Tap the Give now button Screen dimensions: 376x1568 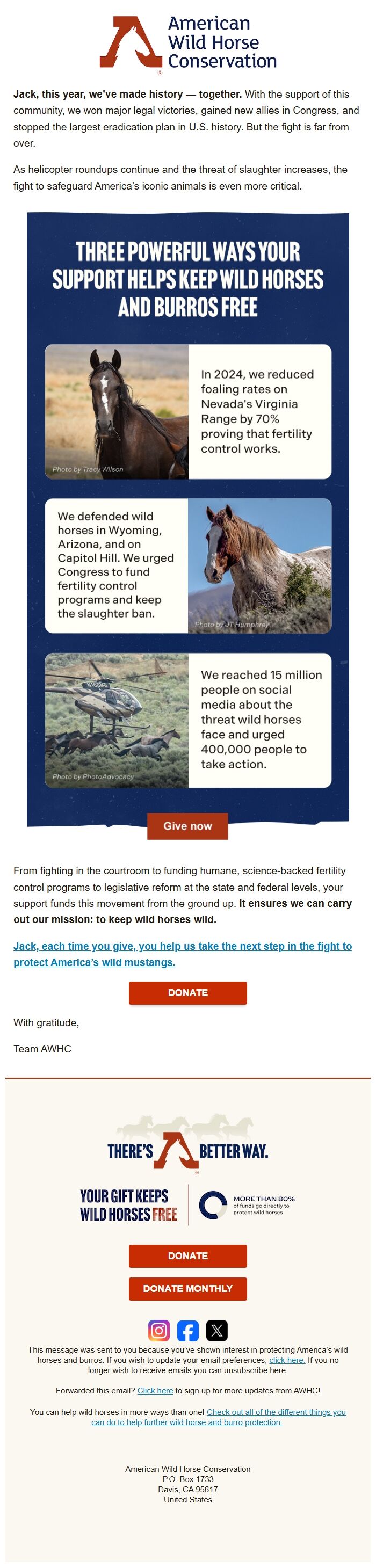187,826
